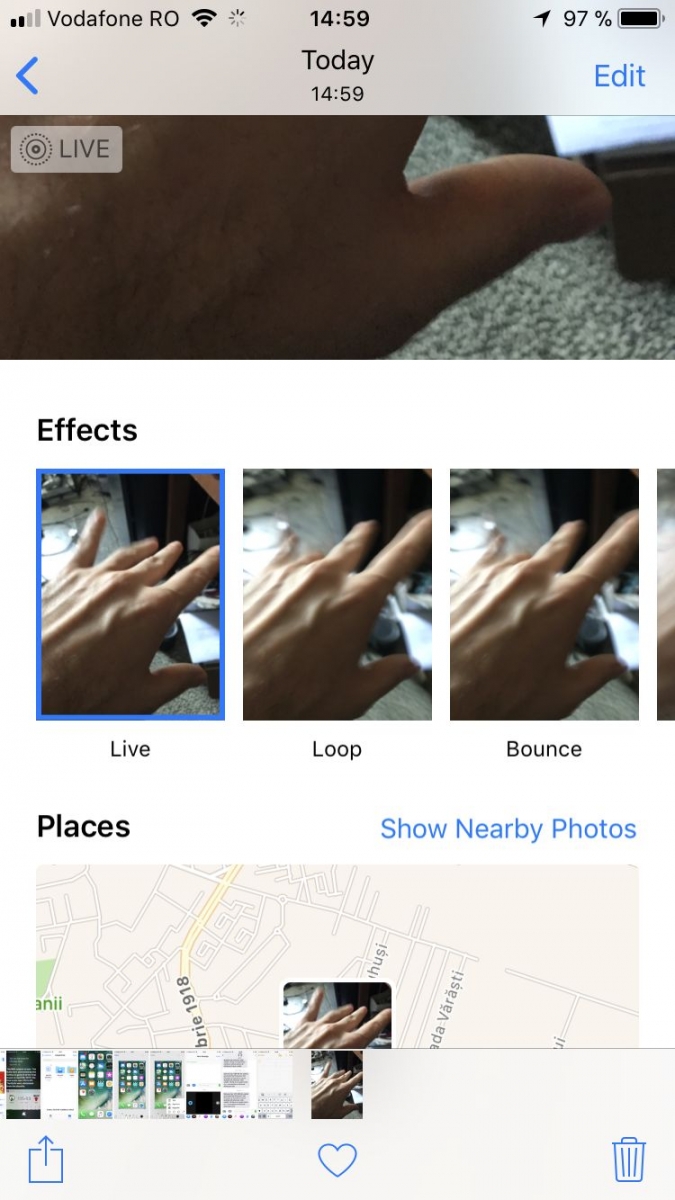675x1200 pixels.
Task: Share this photo with the share icon
Action: pos(46,1161)
